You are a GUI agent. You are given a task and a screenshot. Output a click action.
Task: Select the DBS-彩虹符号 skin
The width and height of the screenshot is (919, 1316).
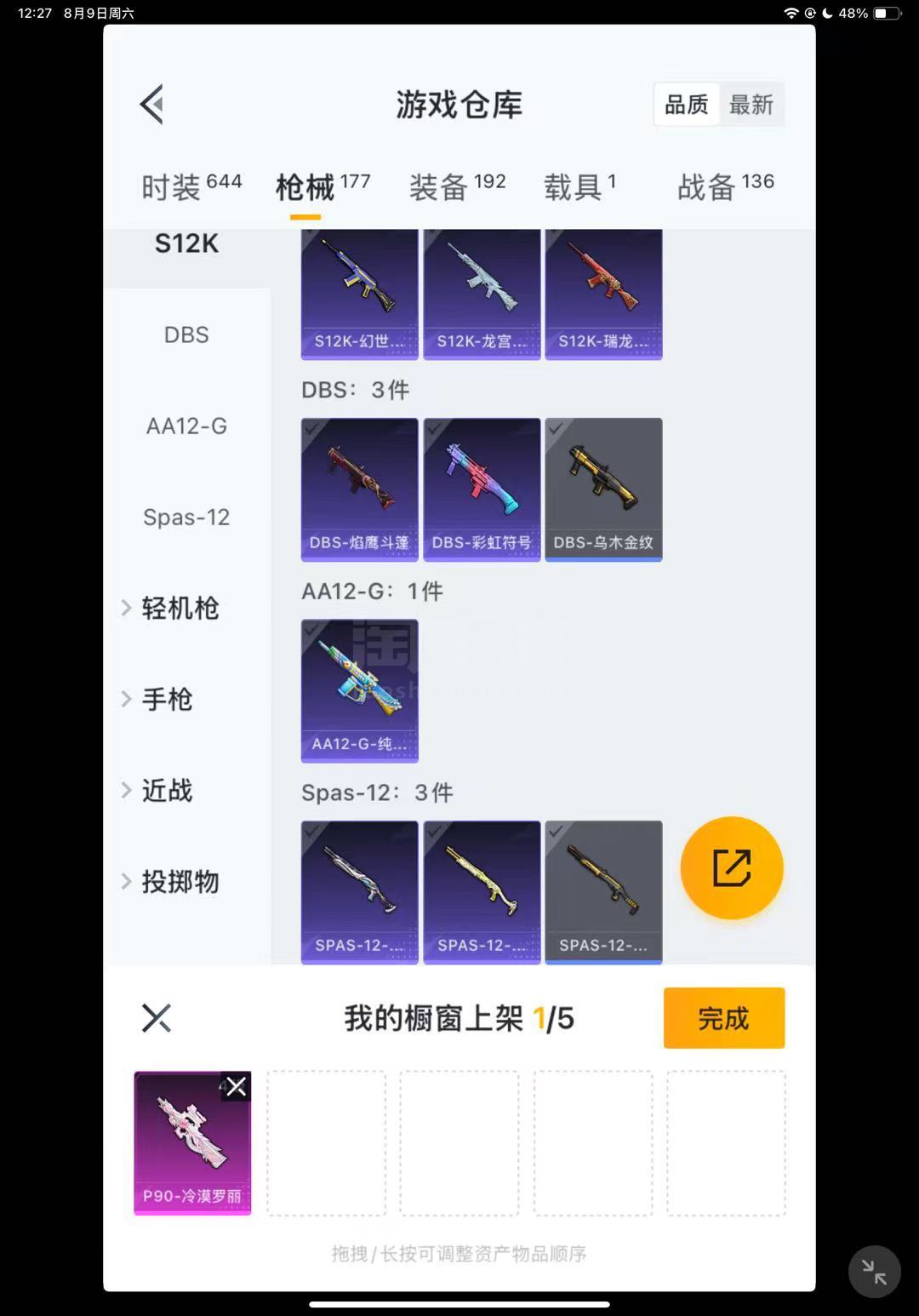[x=482, y=489]
